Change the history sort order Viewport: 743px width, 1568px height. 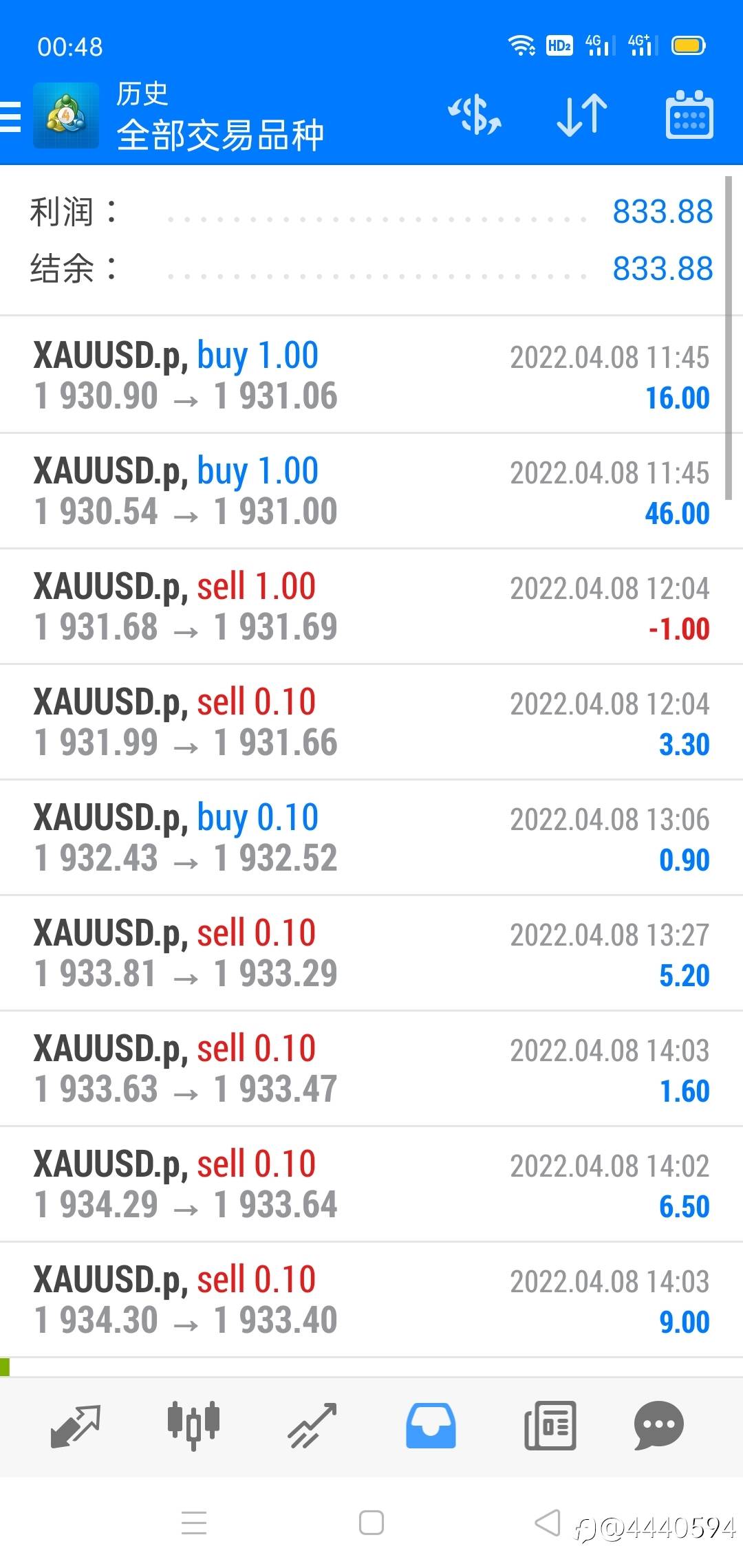(582, 115)
